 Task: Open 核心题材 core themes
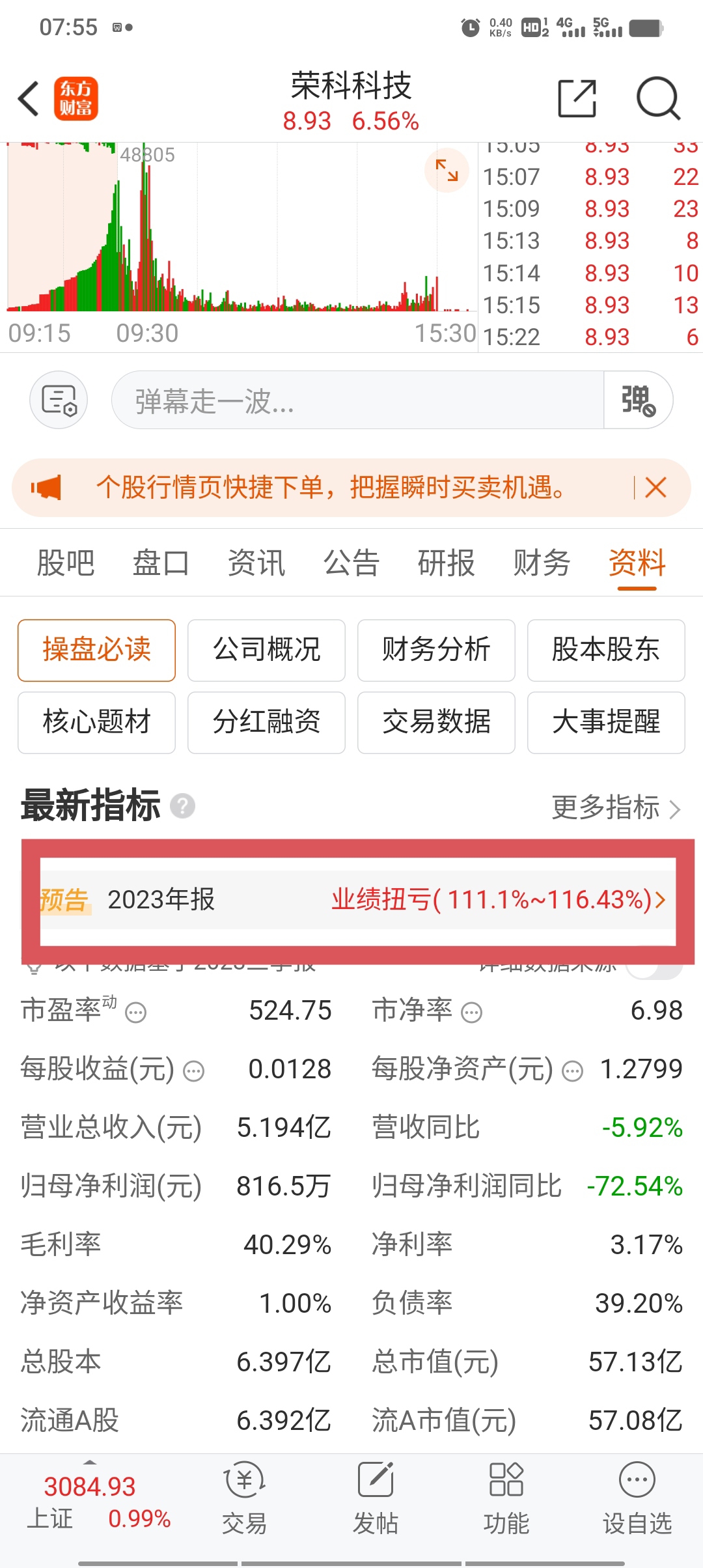(96, 722)
